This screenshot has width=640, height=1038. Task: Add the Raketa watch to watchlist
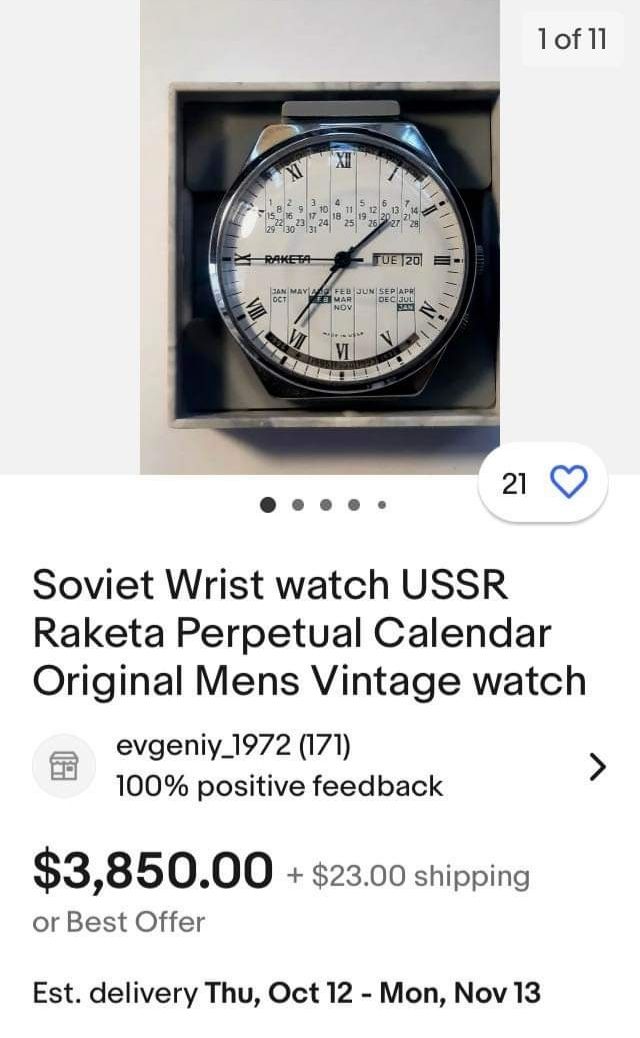coord(568,484)
